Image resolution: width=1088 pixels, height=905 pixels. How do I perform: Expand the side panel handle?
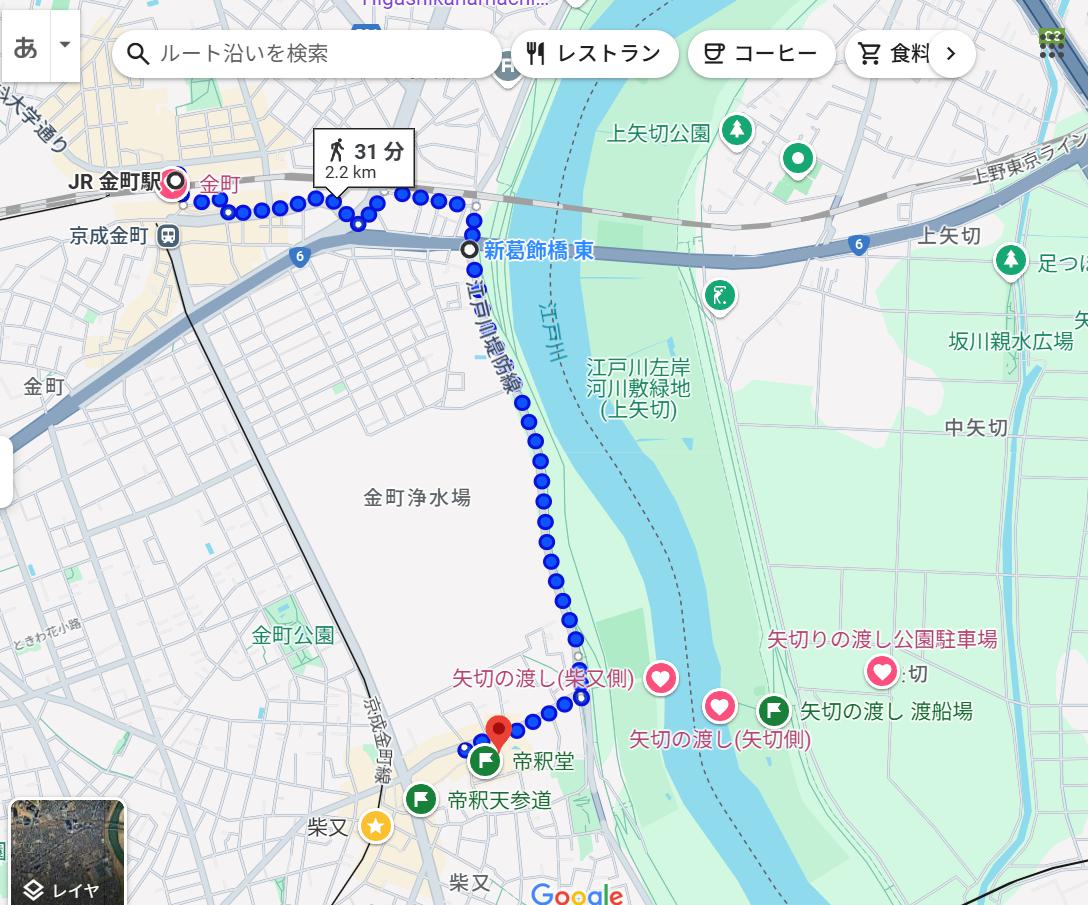(x=6, y=472)
